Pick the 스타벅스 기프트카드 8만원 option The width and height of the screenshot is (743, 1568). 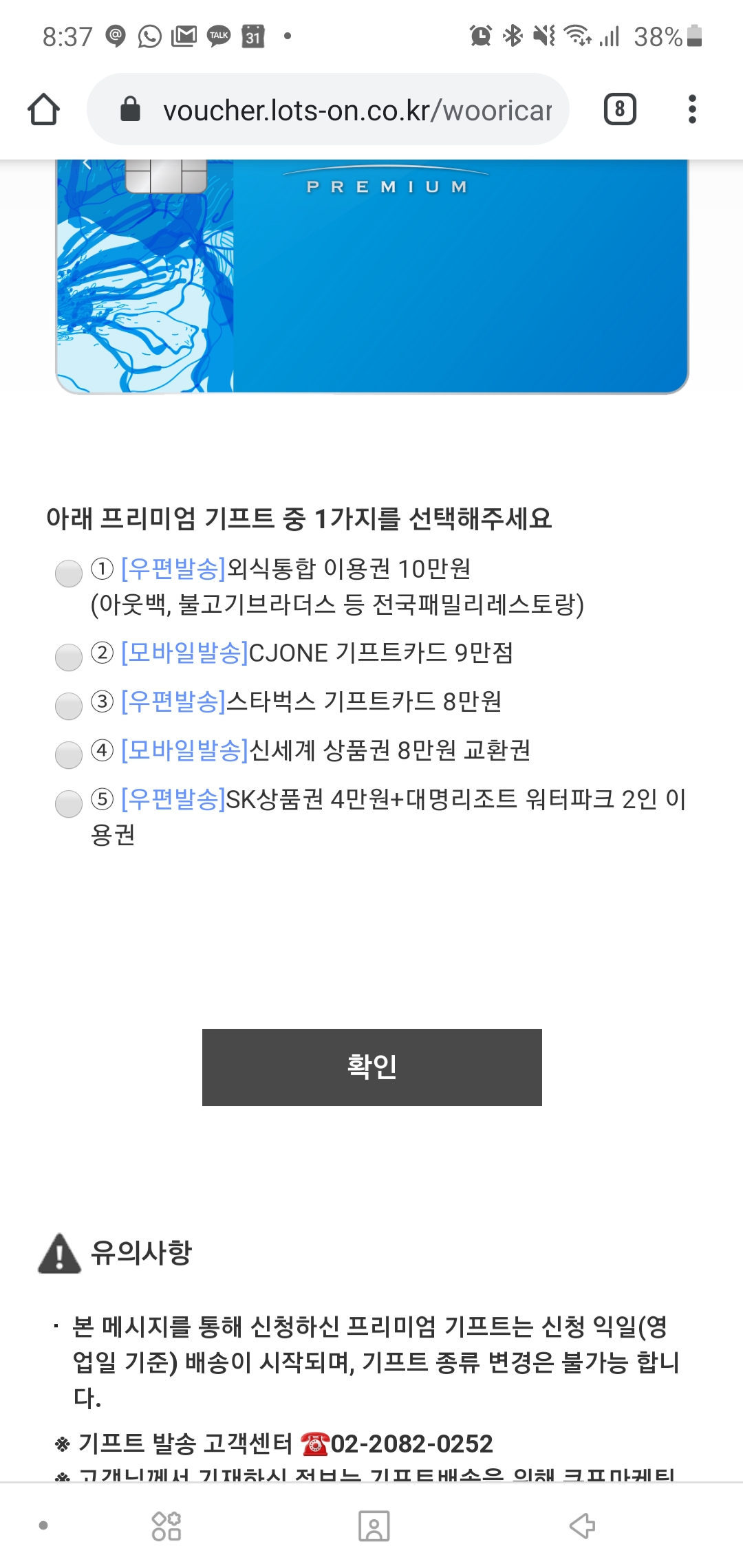(x=69, y=706)
